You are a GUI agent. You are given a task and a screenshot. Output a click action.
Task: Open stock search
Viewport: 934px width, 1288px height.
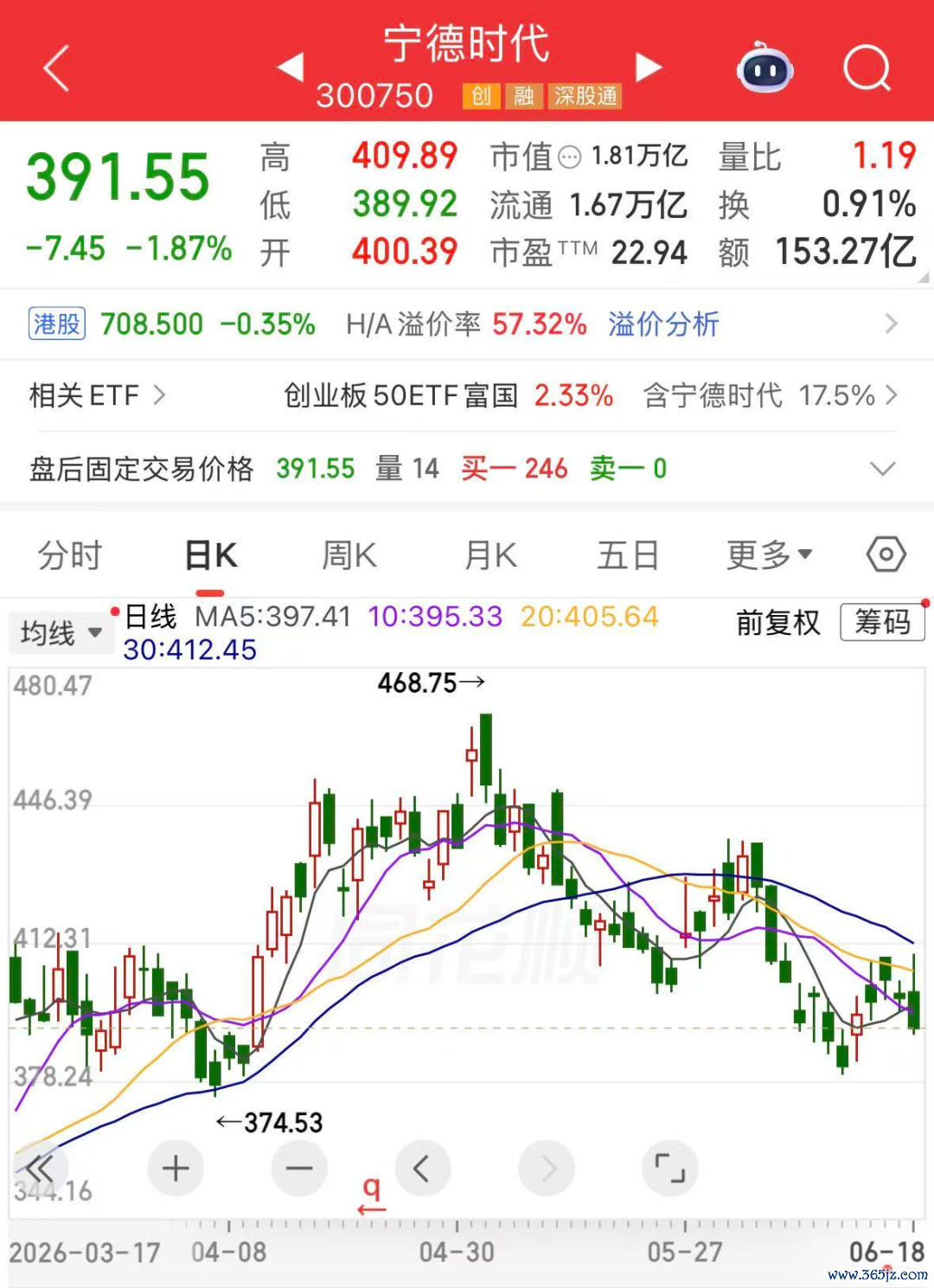(x=867, y=67)
